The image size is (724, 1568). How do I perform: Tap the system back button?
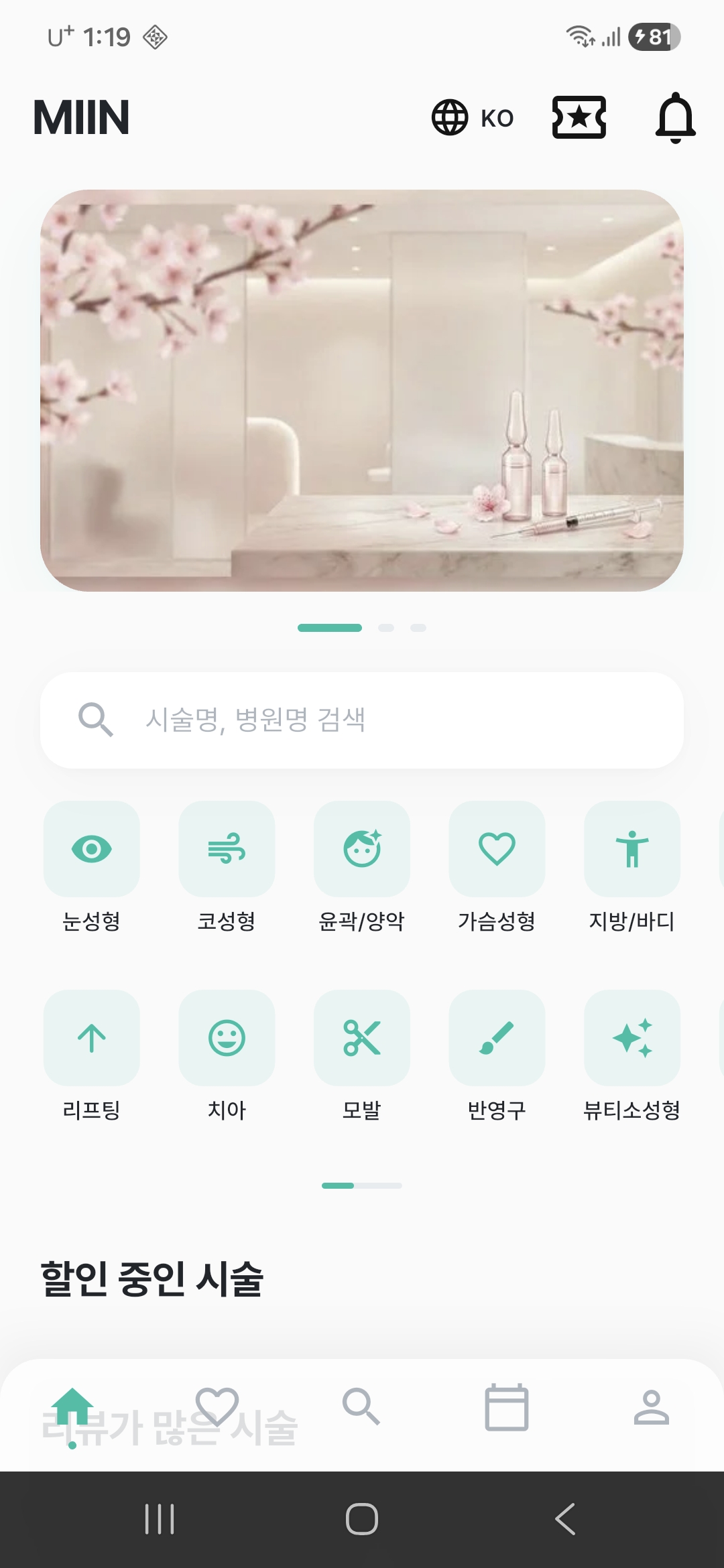coord(565,1519)
